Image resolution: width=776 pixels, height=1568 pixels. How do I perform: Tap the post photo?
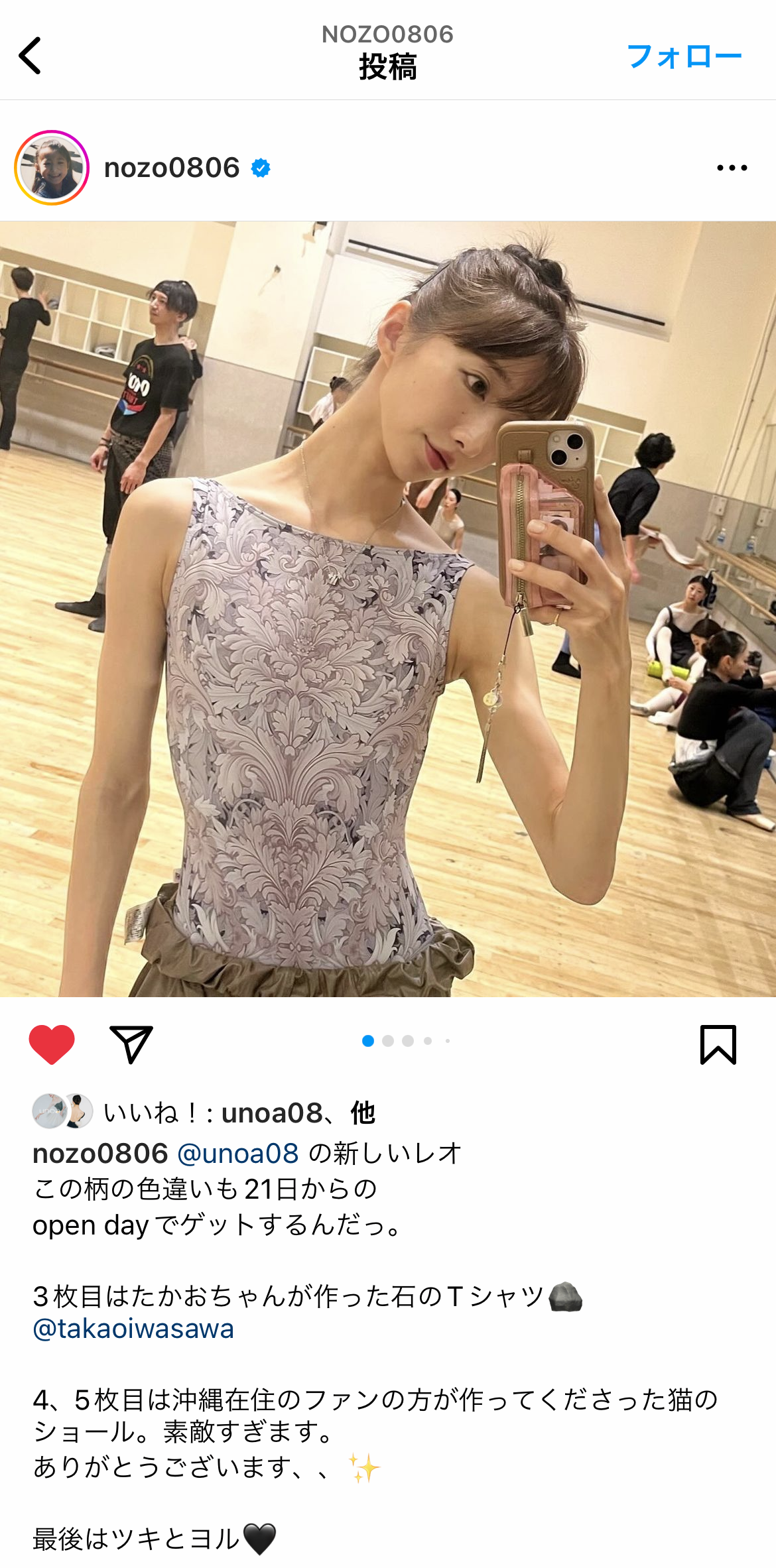(x=388, y=609)
